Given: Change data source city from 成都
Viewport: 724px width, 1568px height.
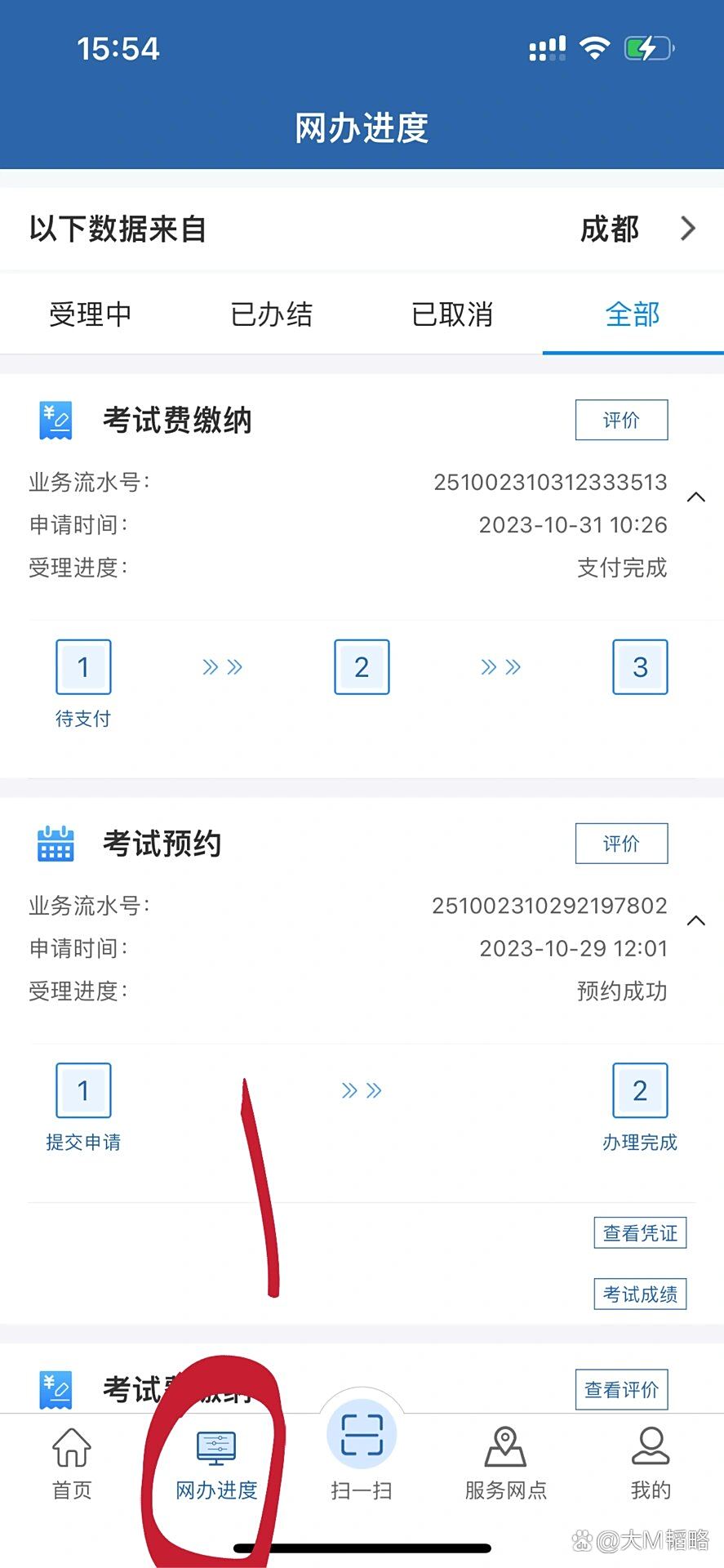Looking at the screenshot, I should [637, 229].
